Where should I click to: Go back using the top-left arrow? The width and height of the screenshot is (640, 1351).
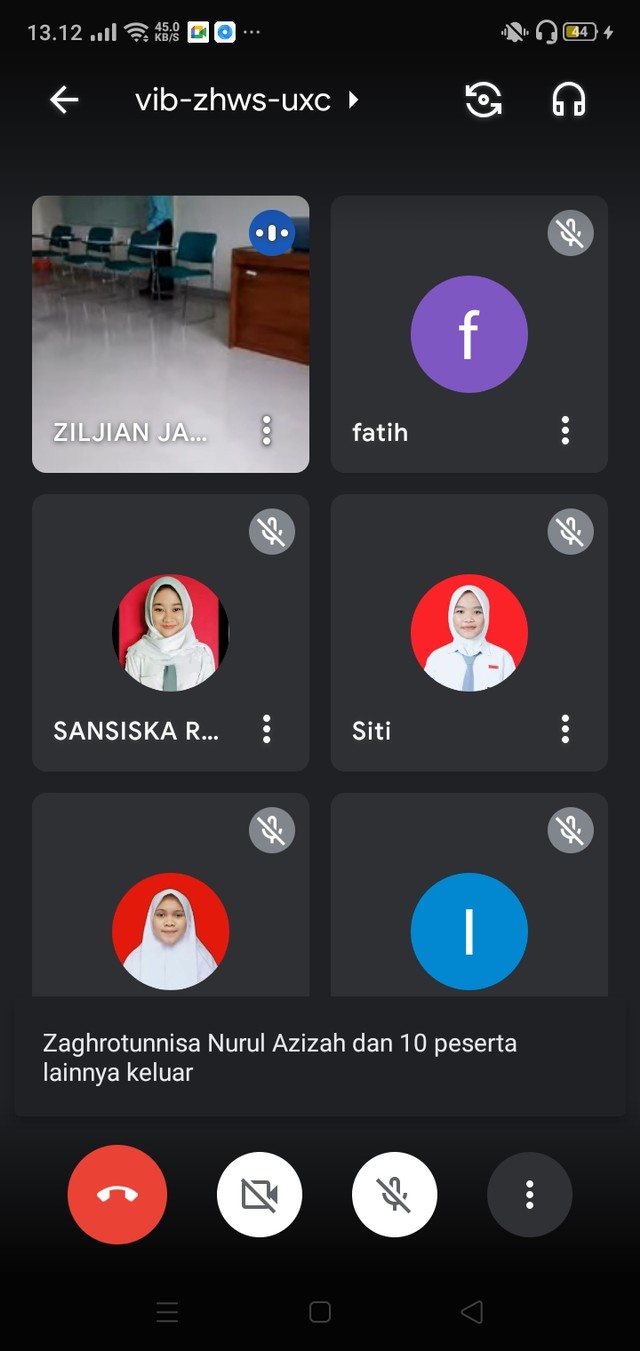coord(64,100)
